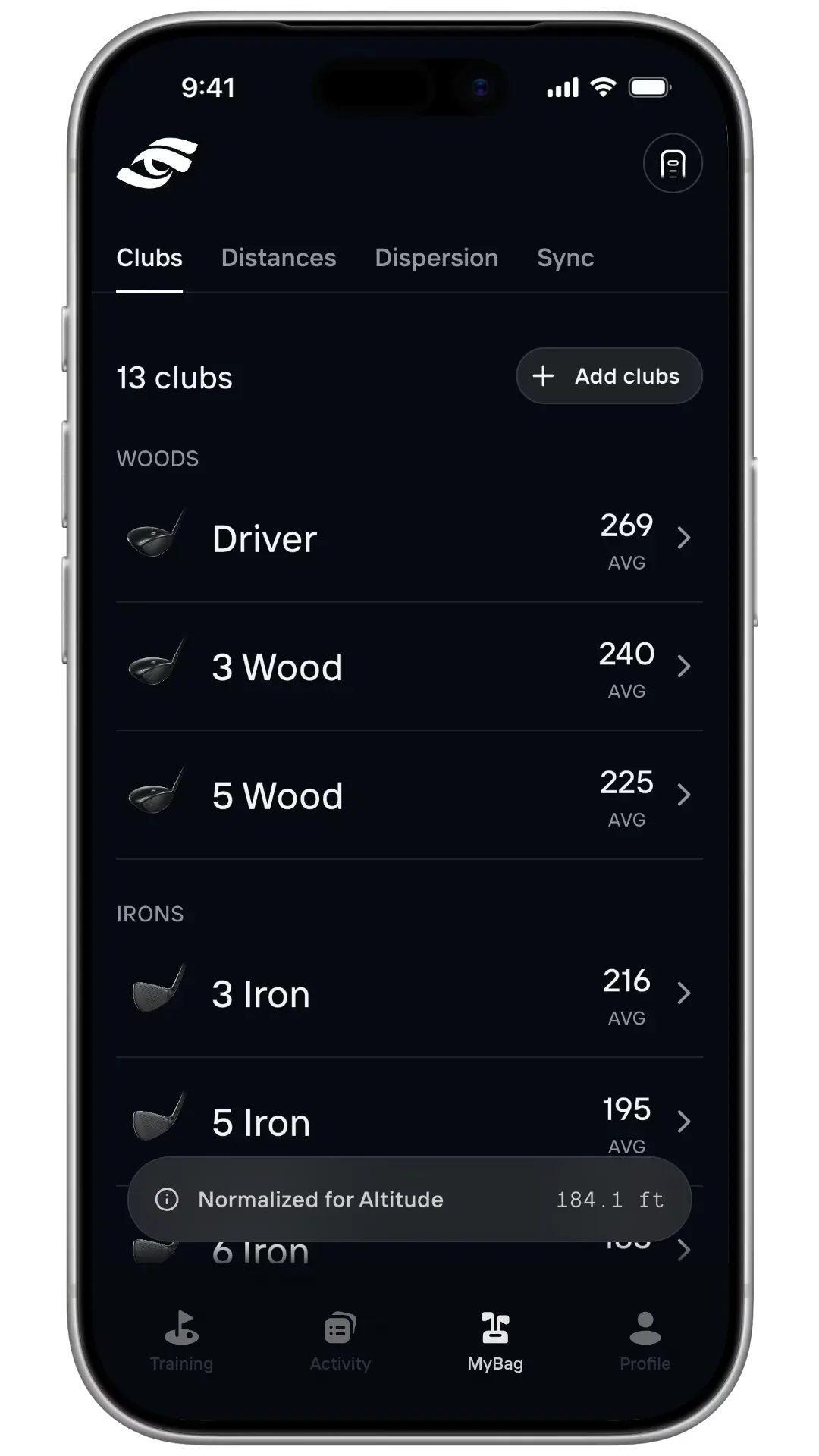Tap the Normalized for Altitude info banner

coord(409,1200)
